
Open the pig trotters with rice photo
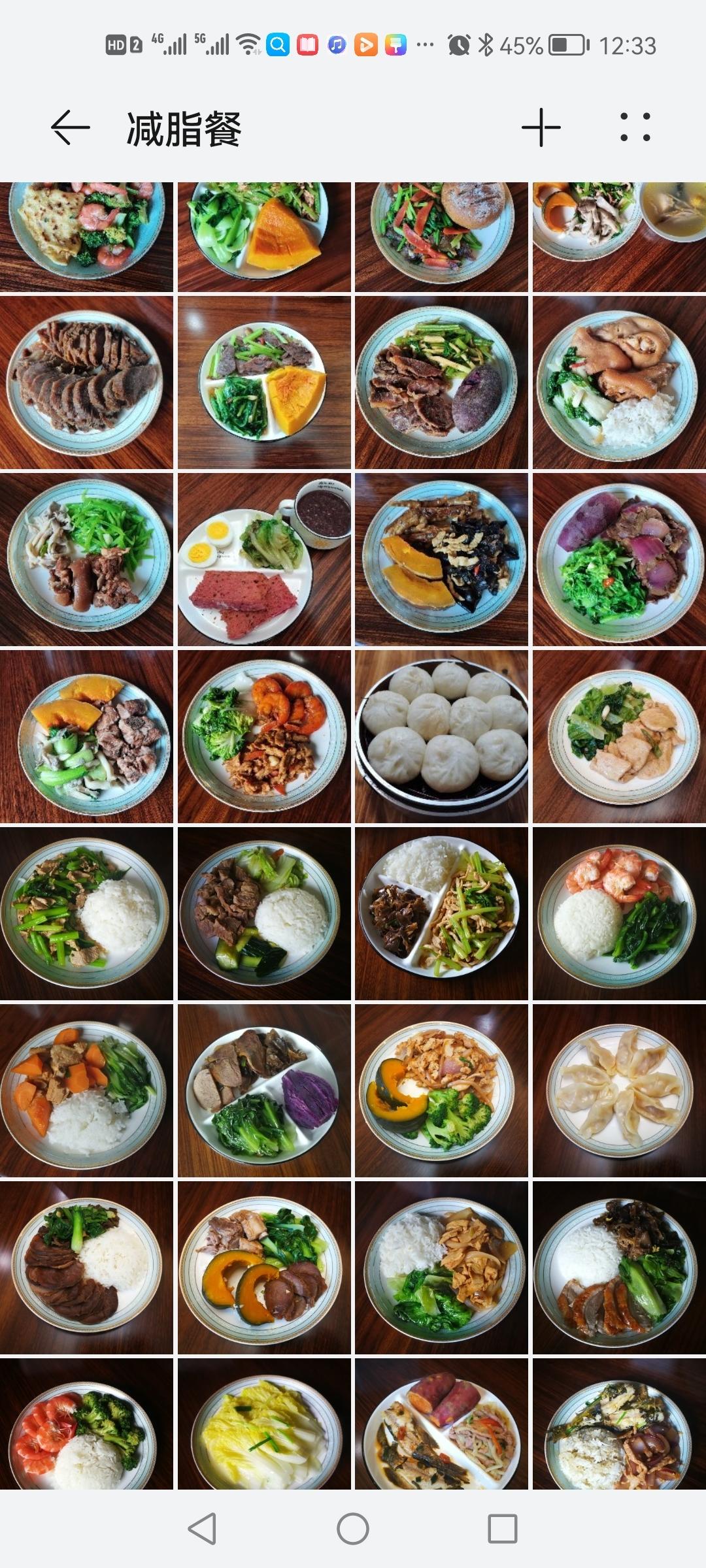click(619, 383)
